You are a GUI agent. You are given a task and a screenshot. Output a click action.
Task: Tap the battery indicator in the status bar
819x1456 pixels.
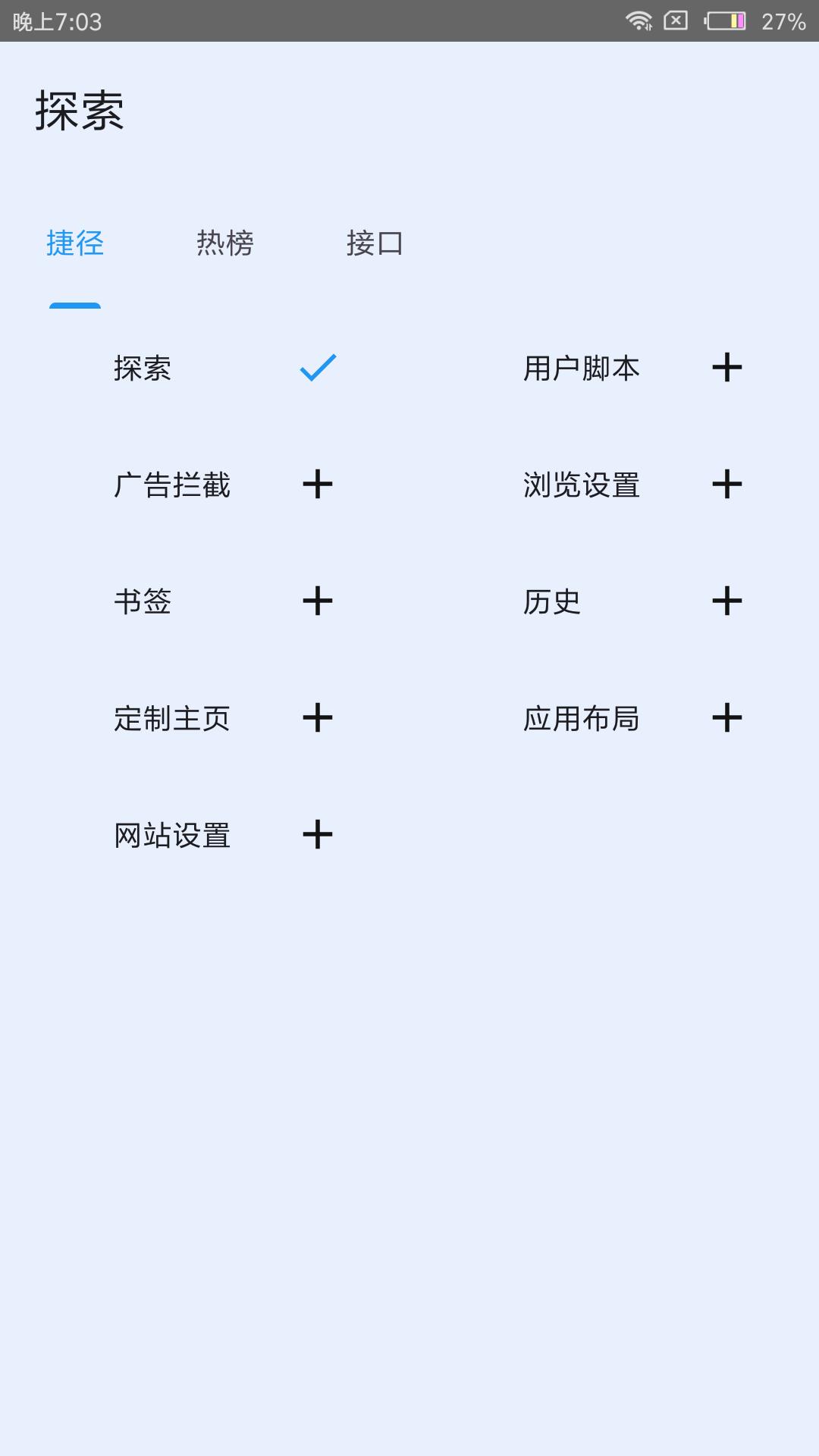click(724, 20)
